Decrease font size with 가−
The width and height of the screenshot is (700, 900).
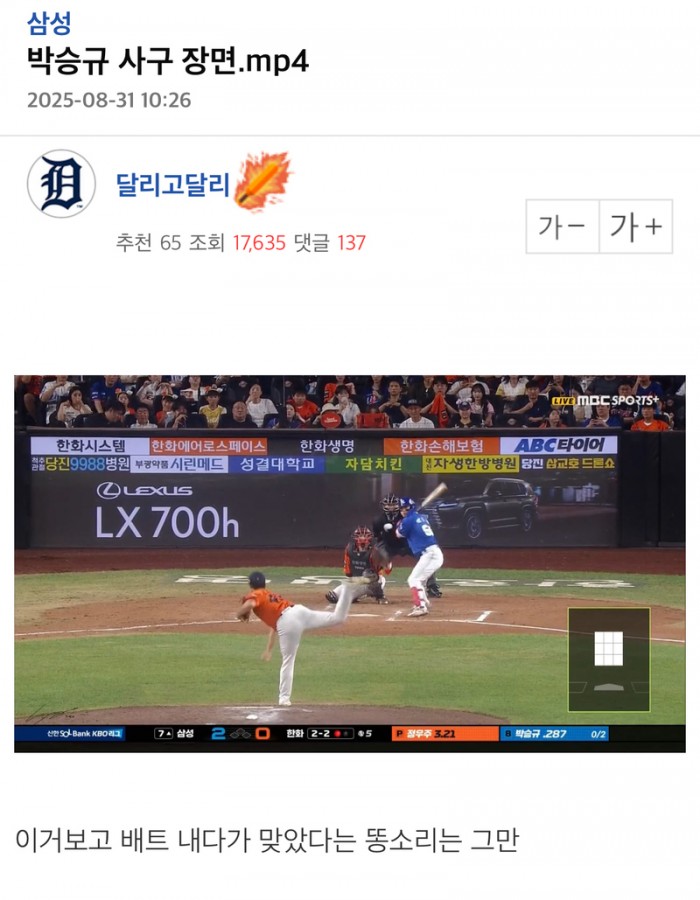point(562,227)
